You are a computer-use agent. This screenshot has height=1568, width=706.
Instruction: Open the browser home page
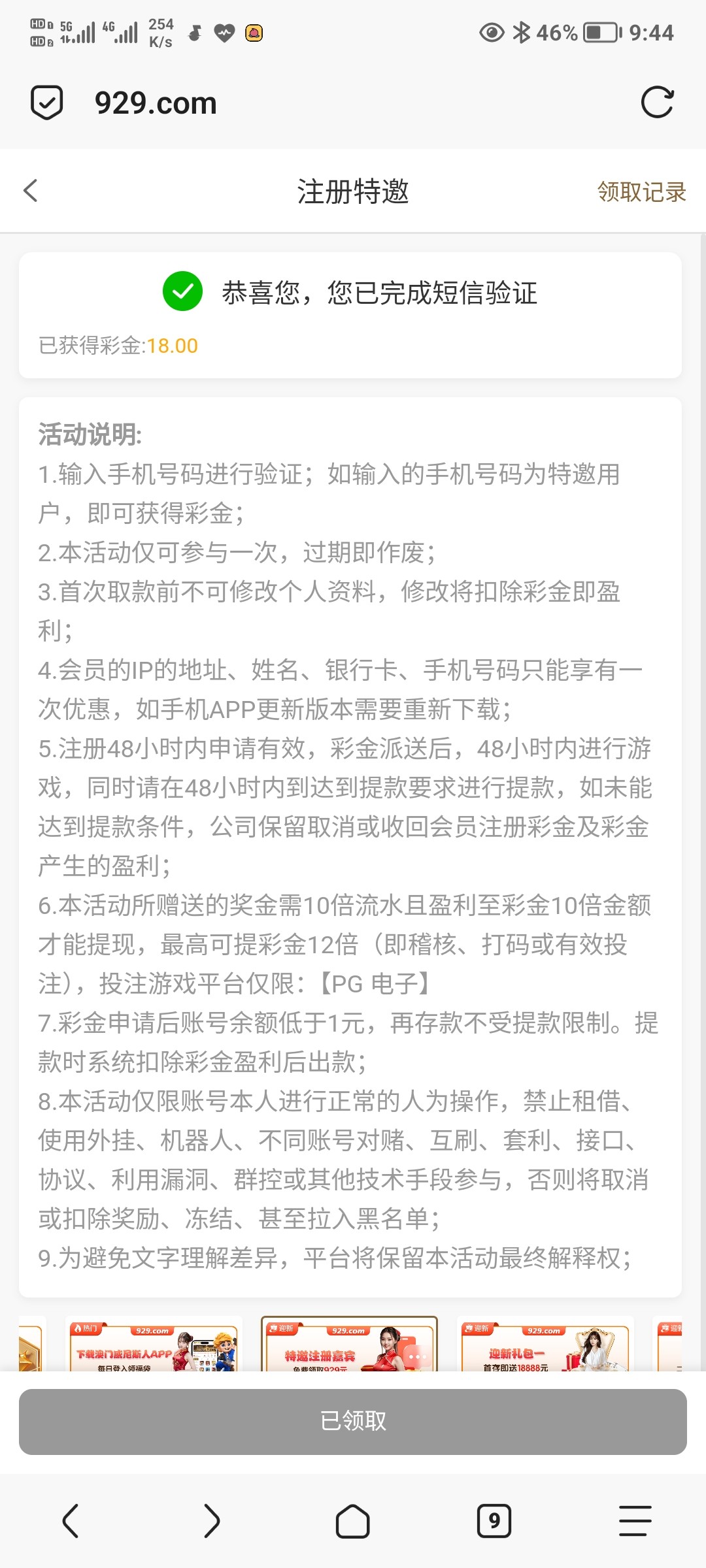point(353,1521)
